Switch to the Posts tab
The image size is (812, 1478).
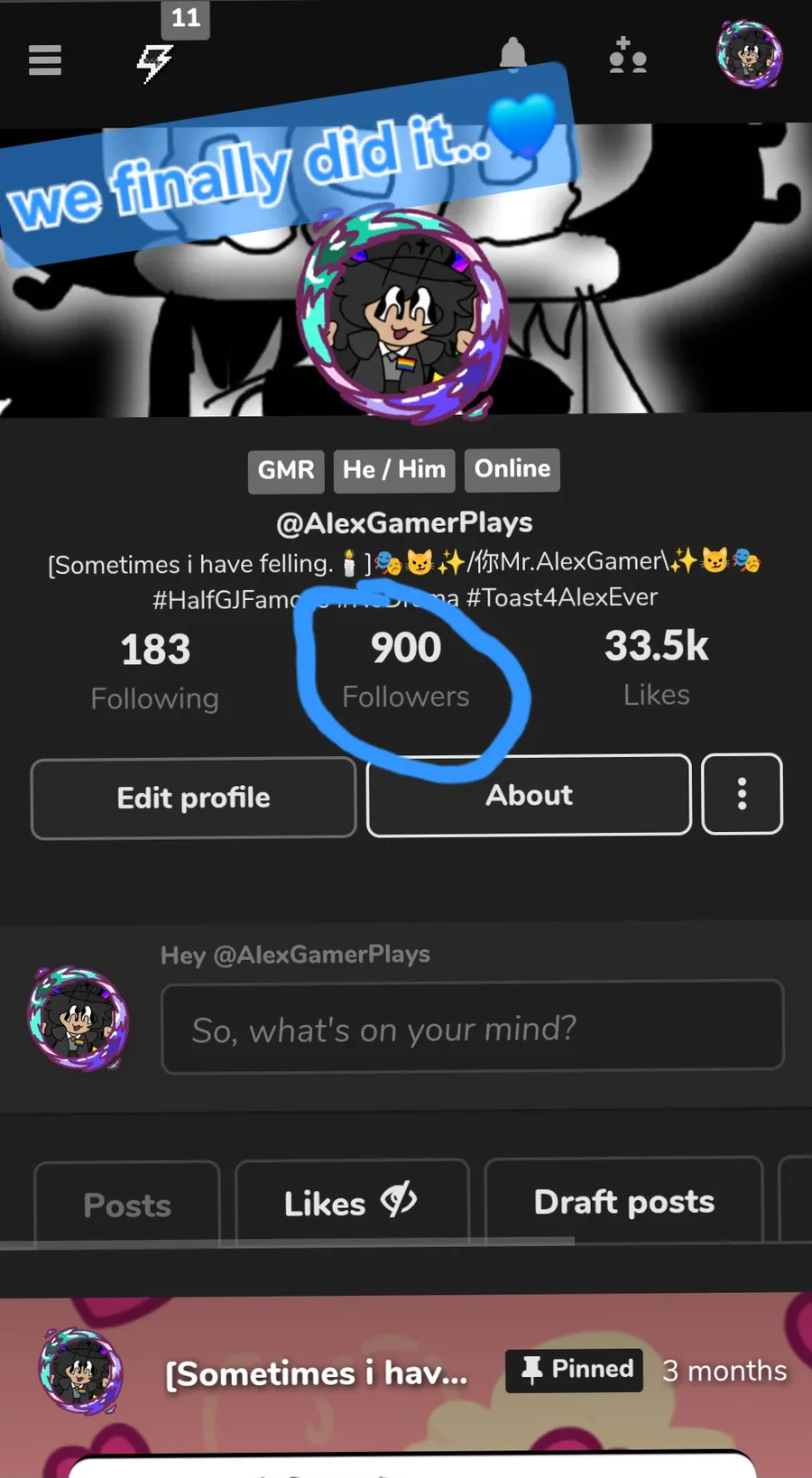(x=127, y=1205)
